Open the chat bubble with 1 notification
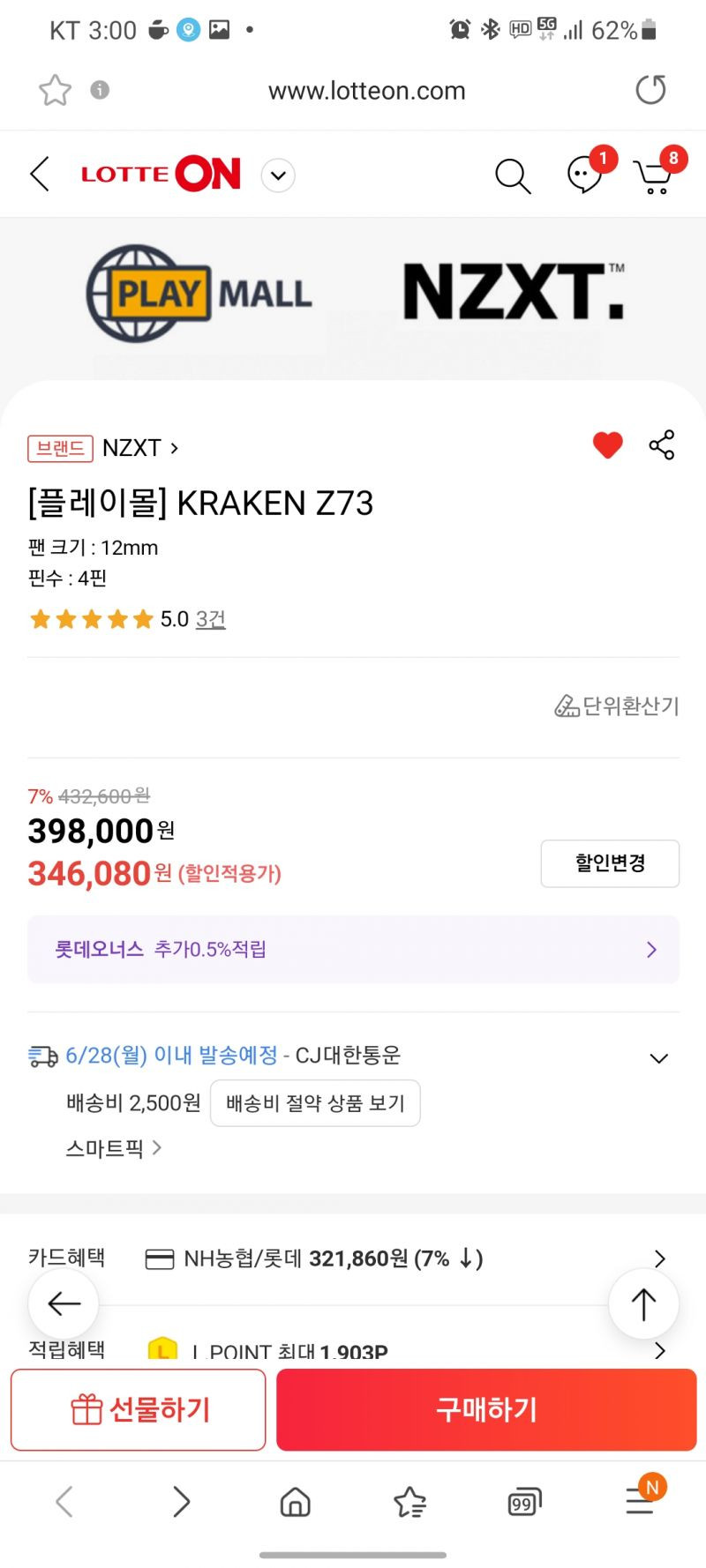This screenshot has width=706, height=1568. click(586, 173)
